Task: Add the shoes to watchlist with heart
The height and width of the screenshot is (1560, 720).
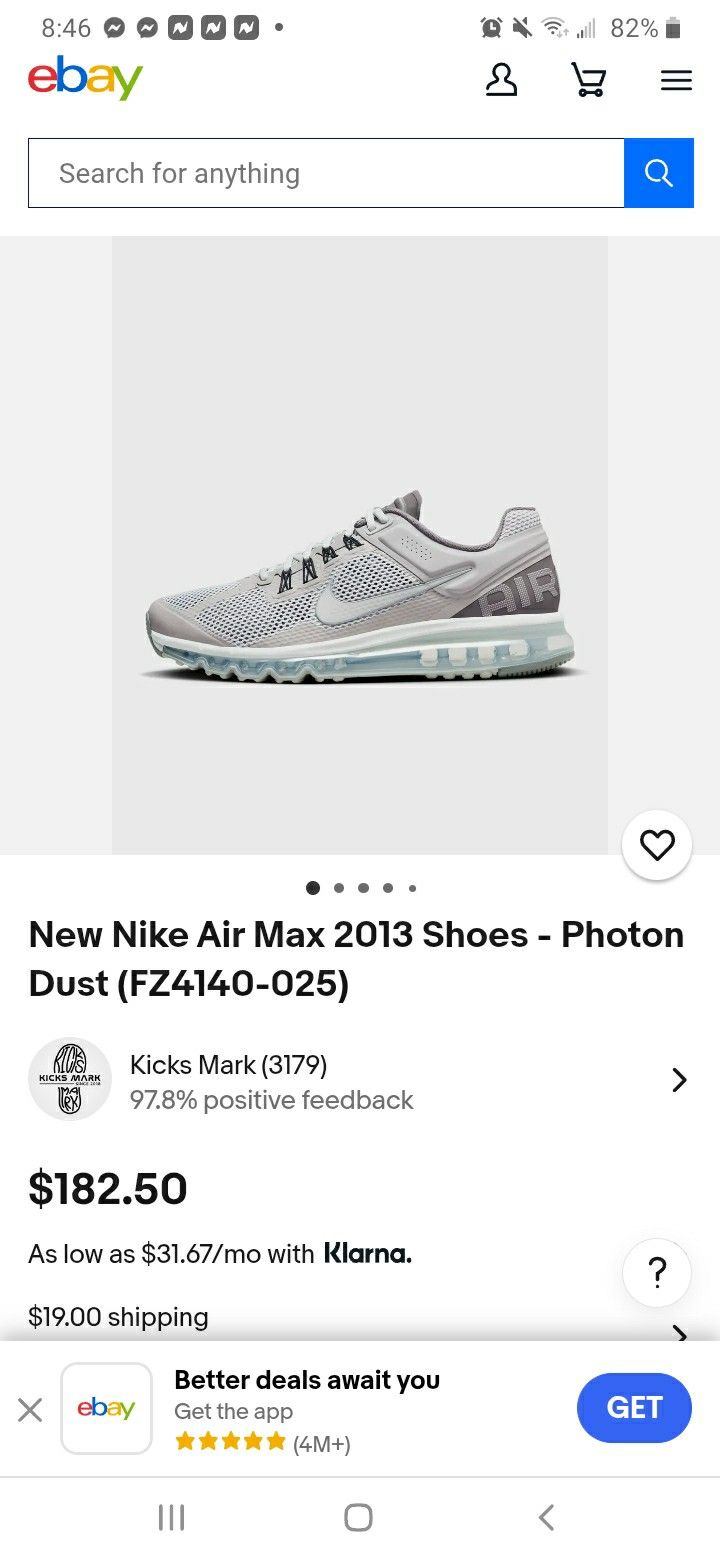Action: click(x=656, y=846)
